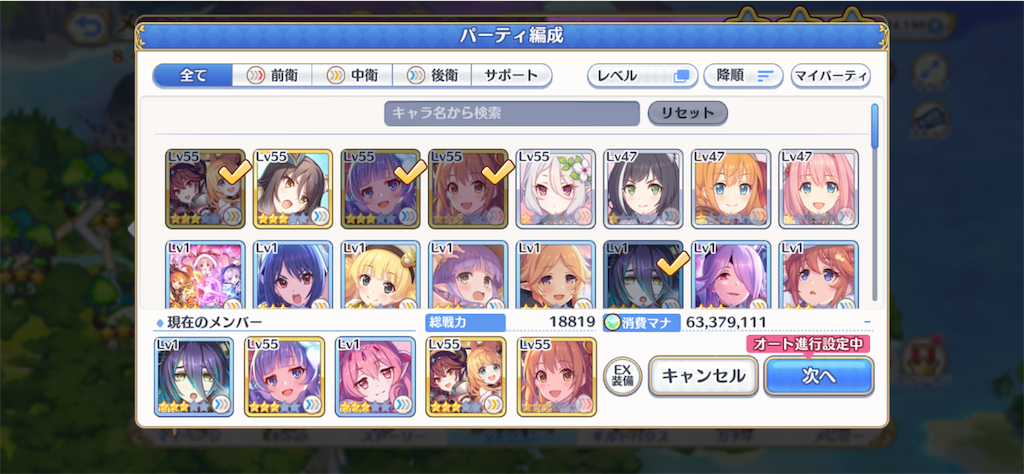Add the unchecked Lv55 brown-haired character
1024x474 pixels.
pyautogui.click(x=292, y=188)
